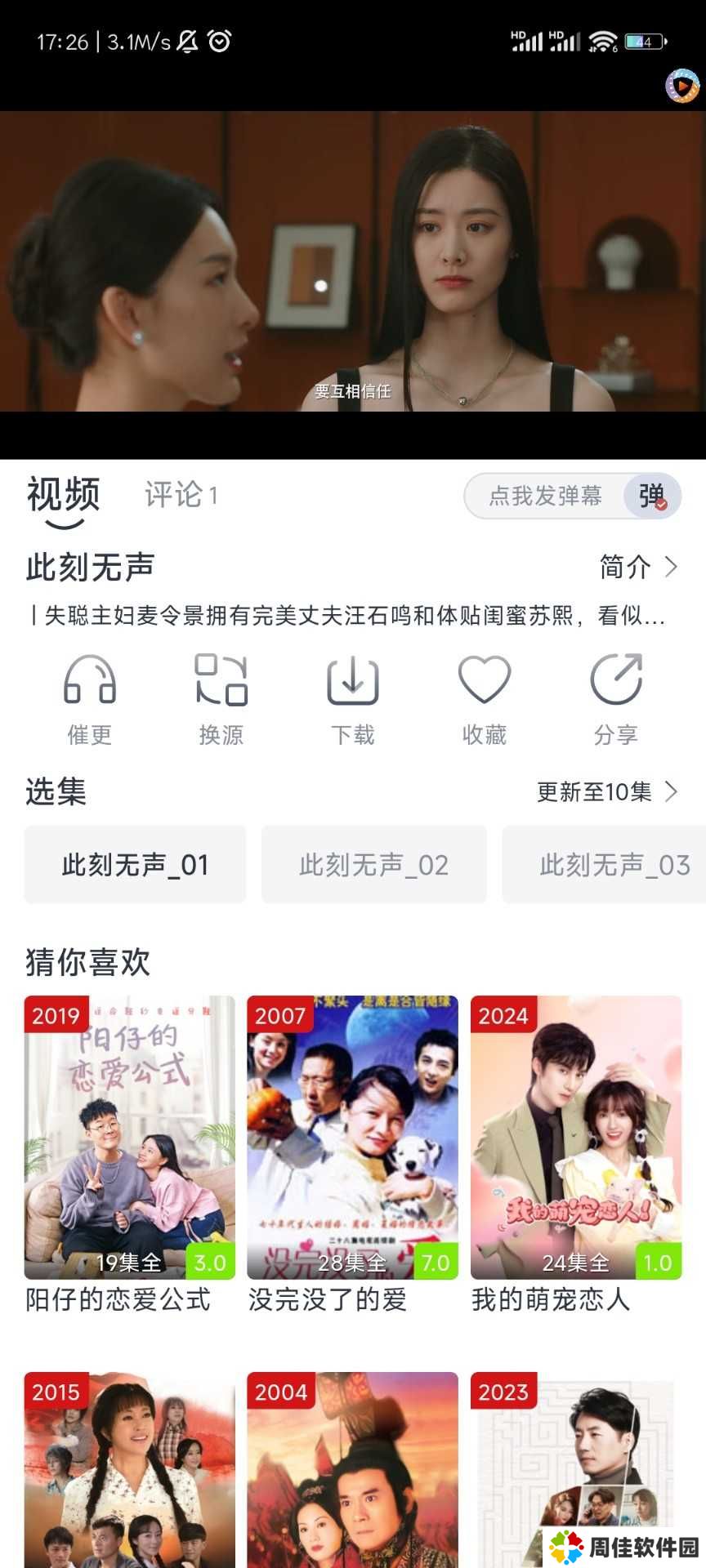Open the 2004 drama poster

tap(353, 1470)
